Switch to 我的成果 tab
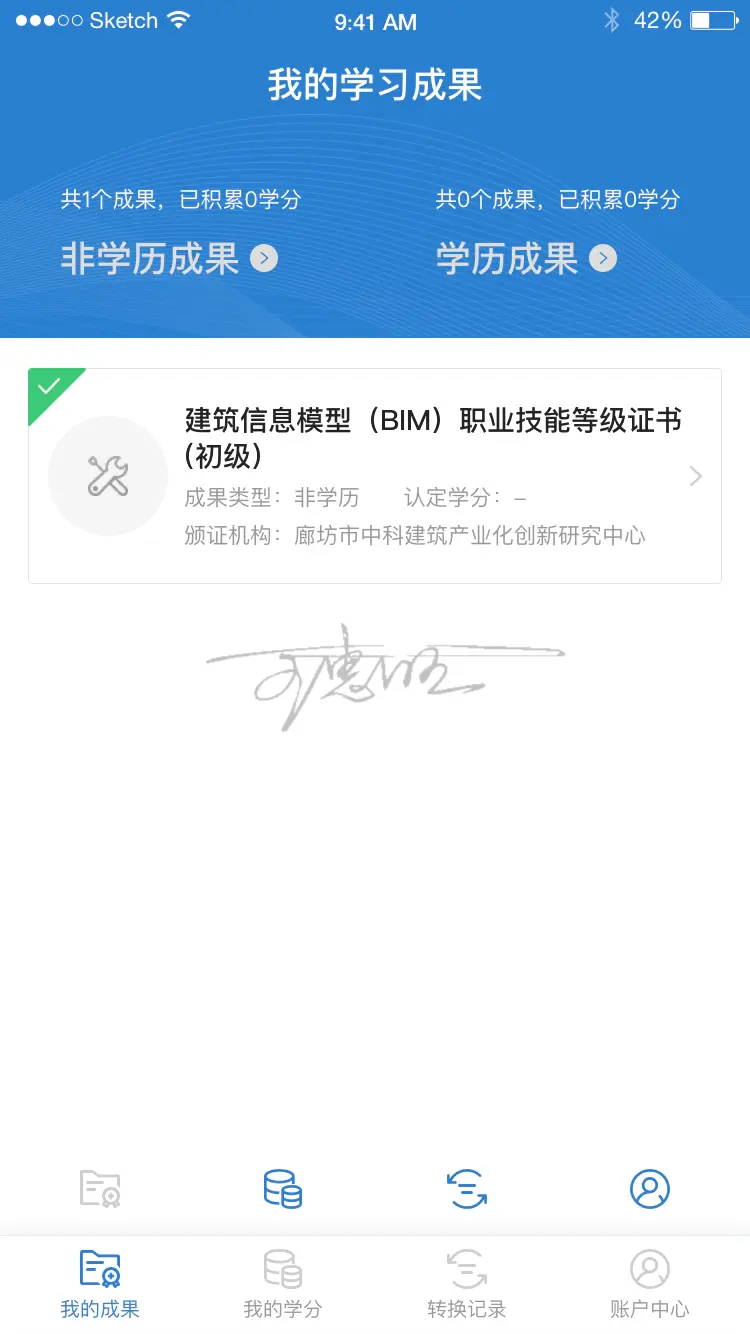 pyautogui.click(x=100, y=1284)
